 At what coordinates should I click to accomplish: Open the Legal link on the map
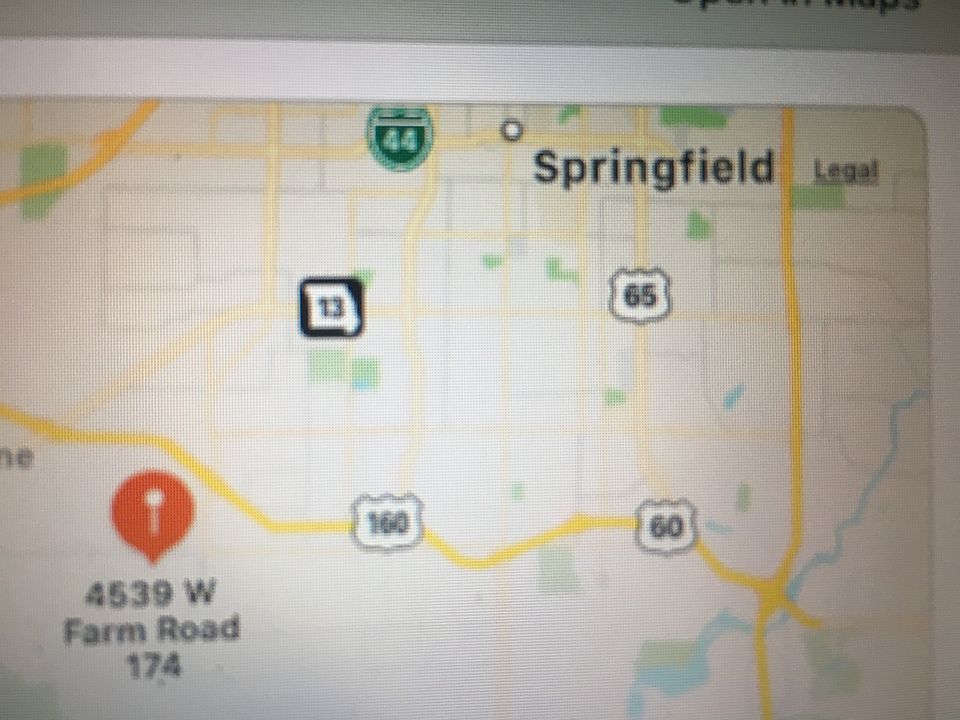(x=846, y=171)
